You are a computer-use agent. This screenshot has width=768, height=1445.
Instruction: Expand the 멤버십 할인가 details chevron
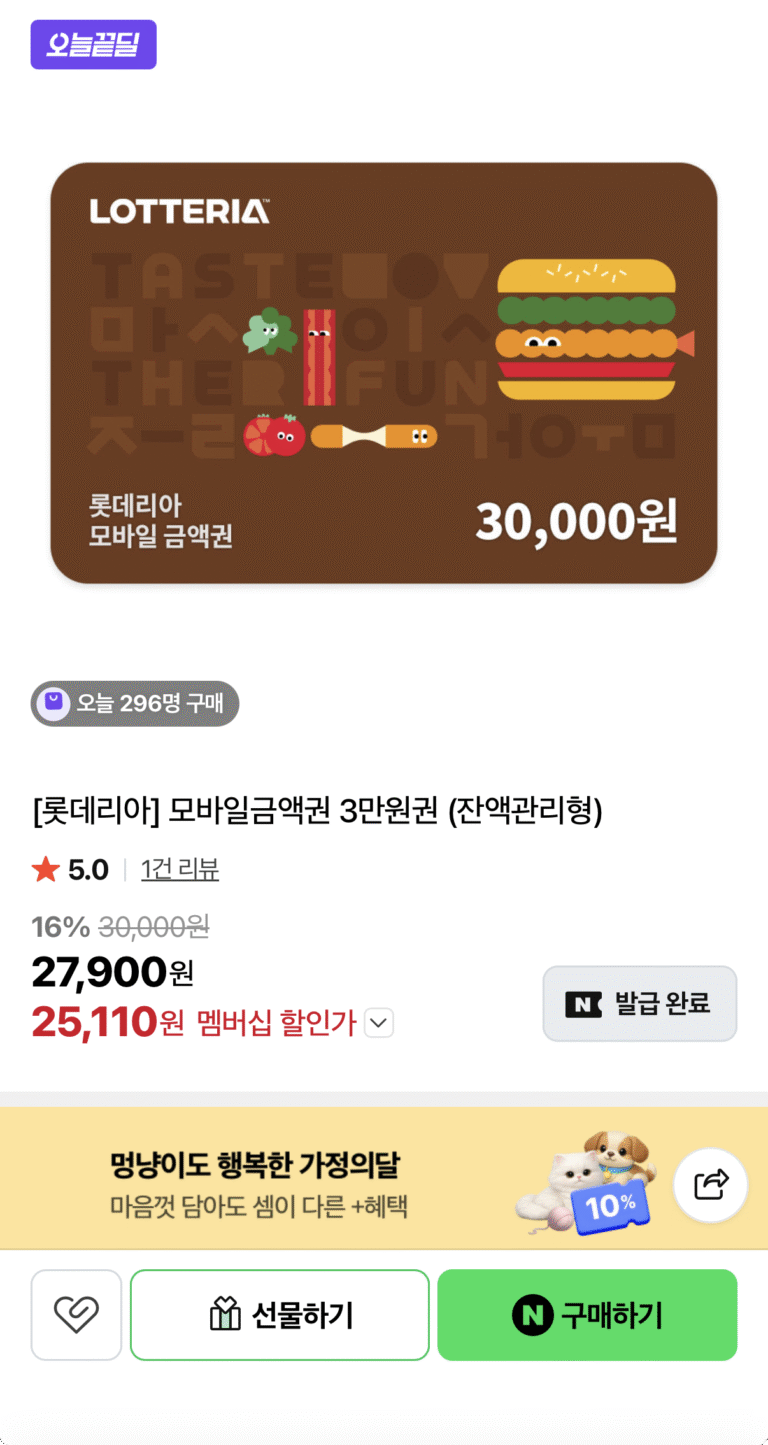point(379,1023)
